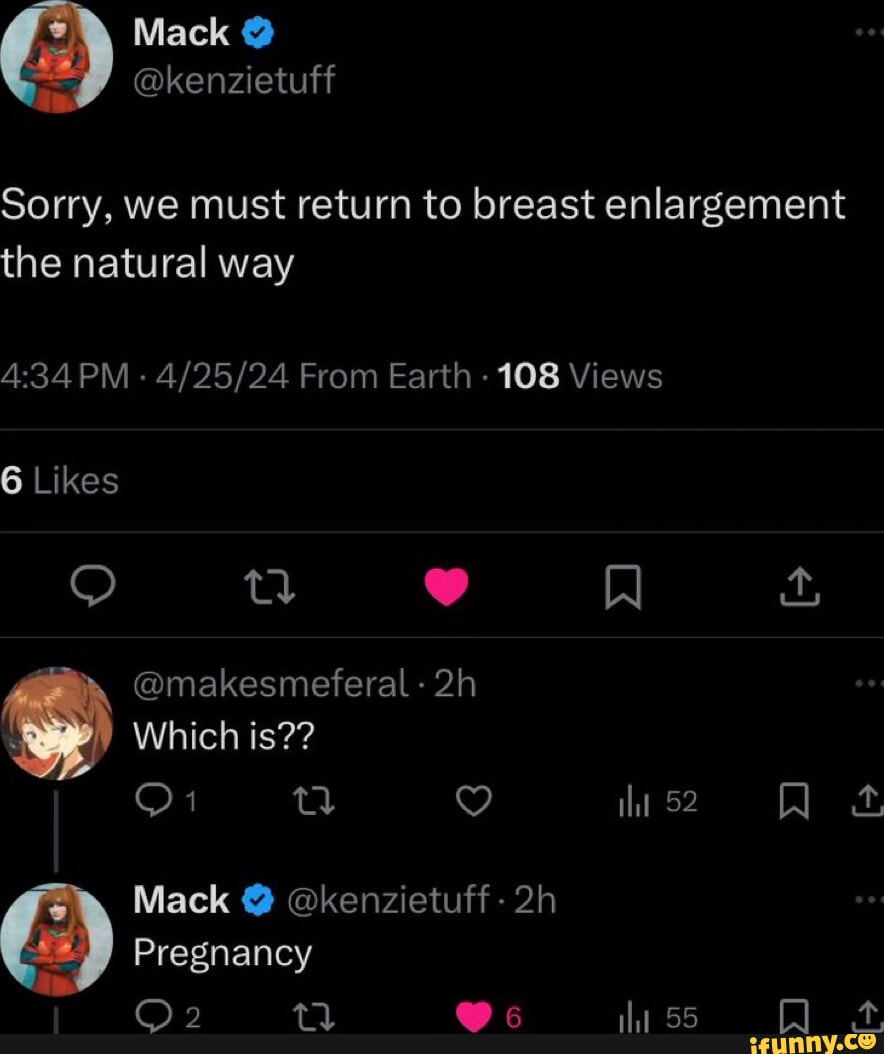Like makesmeferal's reply with the heart icon
The width and height of the screenshot is (884, 1054).
(x=474, y=800)
